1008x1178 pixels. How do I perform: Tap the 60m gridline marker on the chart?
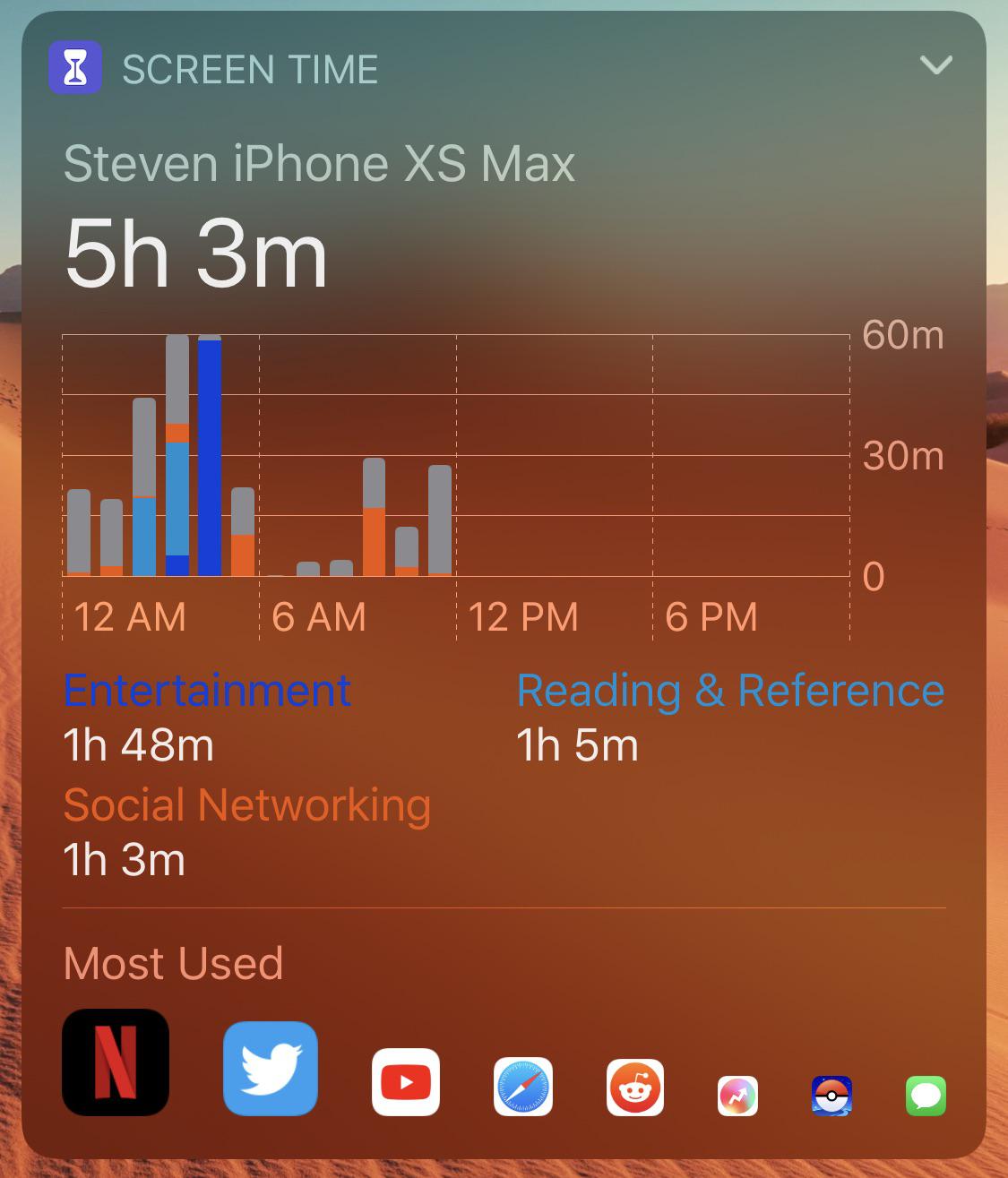point(904,335)
